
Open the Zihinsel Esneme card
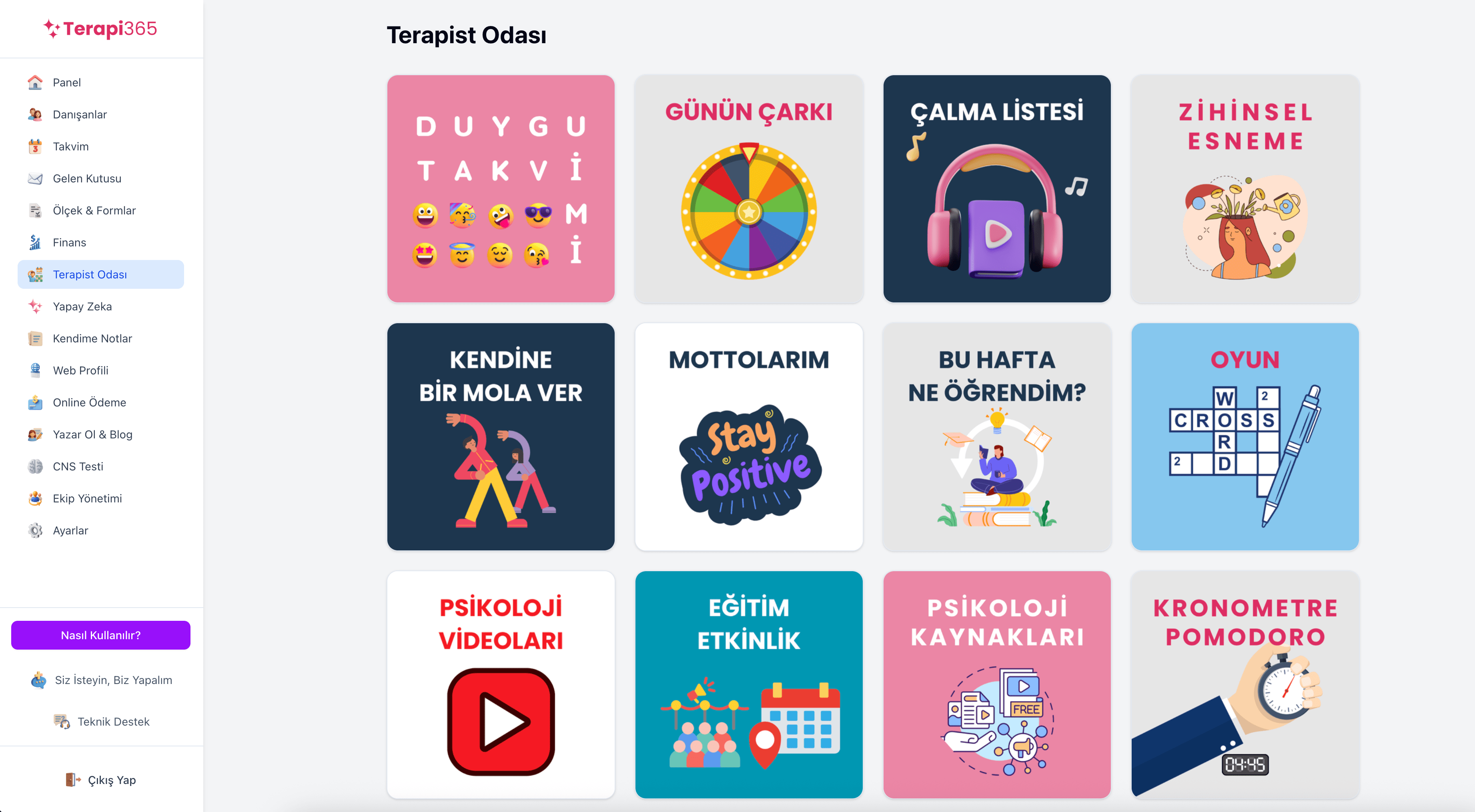point(1244,188)
